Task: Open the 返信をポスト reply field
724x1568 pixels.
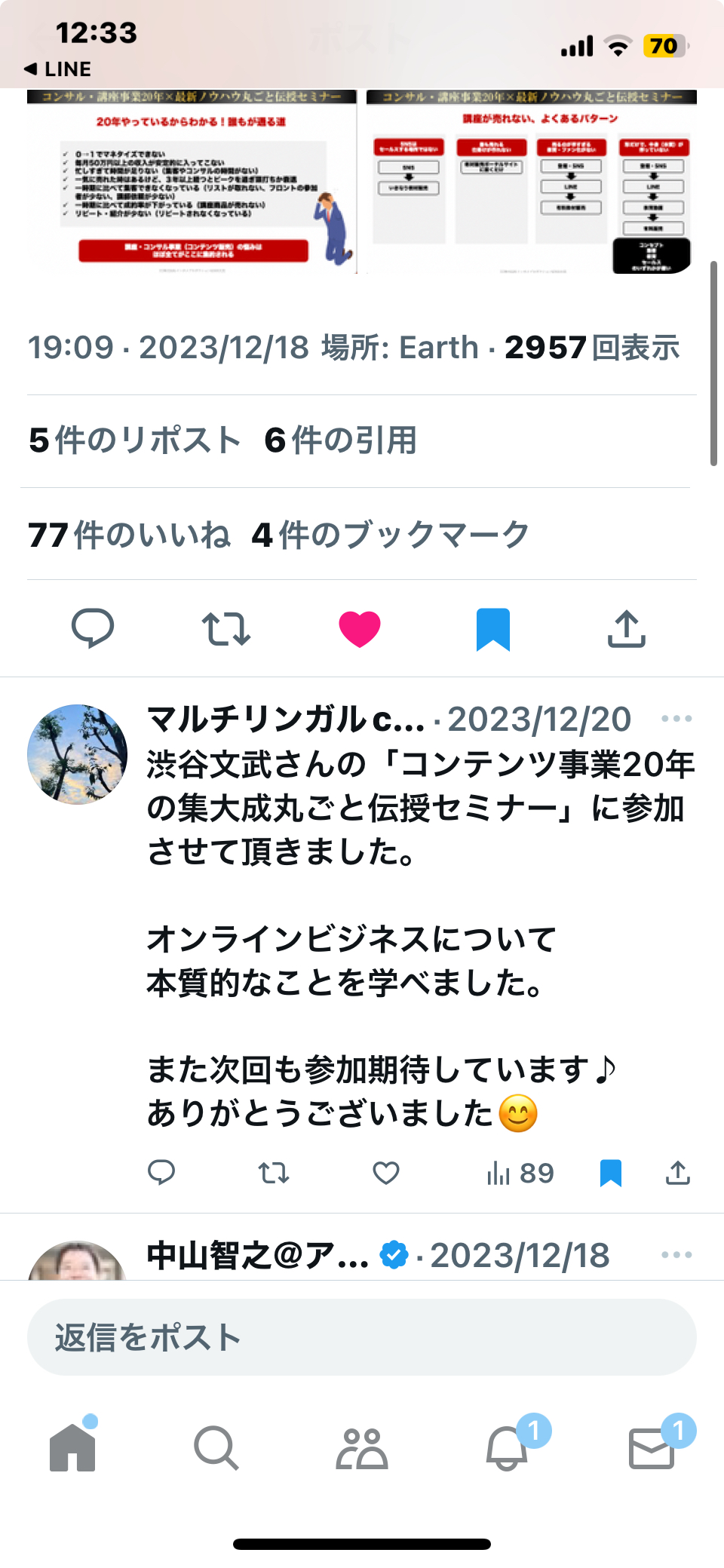Action: click(x=362, y=1337)
